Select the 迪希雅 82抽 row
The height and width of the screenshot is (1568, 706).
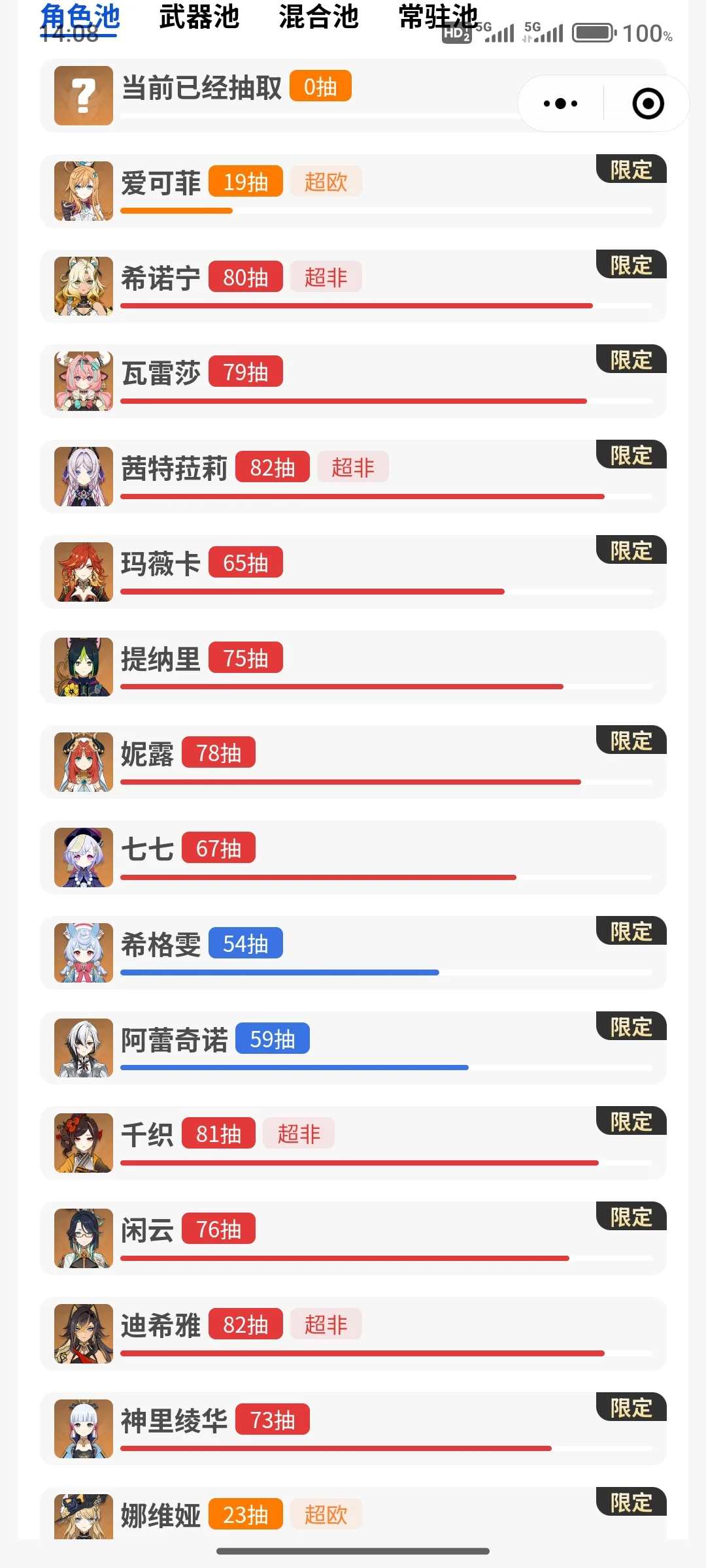(x=353, y=1334)
